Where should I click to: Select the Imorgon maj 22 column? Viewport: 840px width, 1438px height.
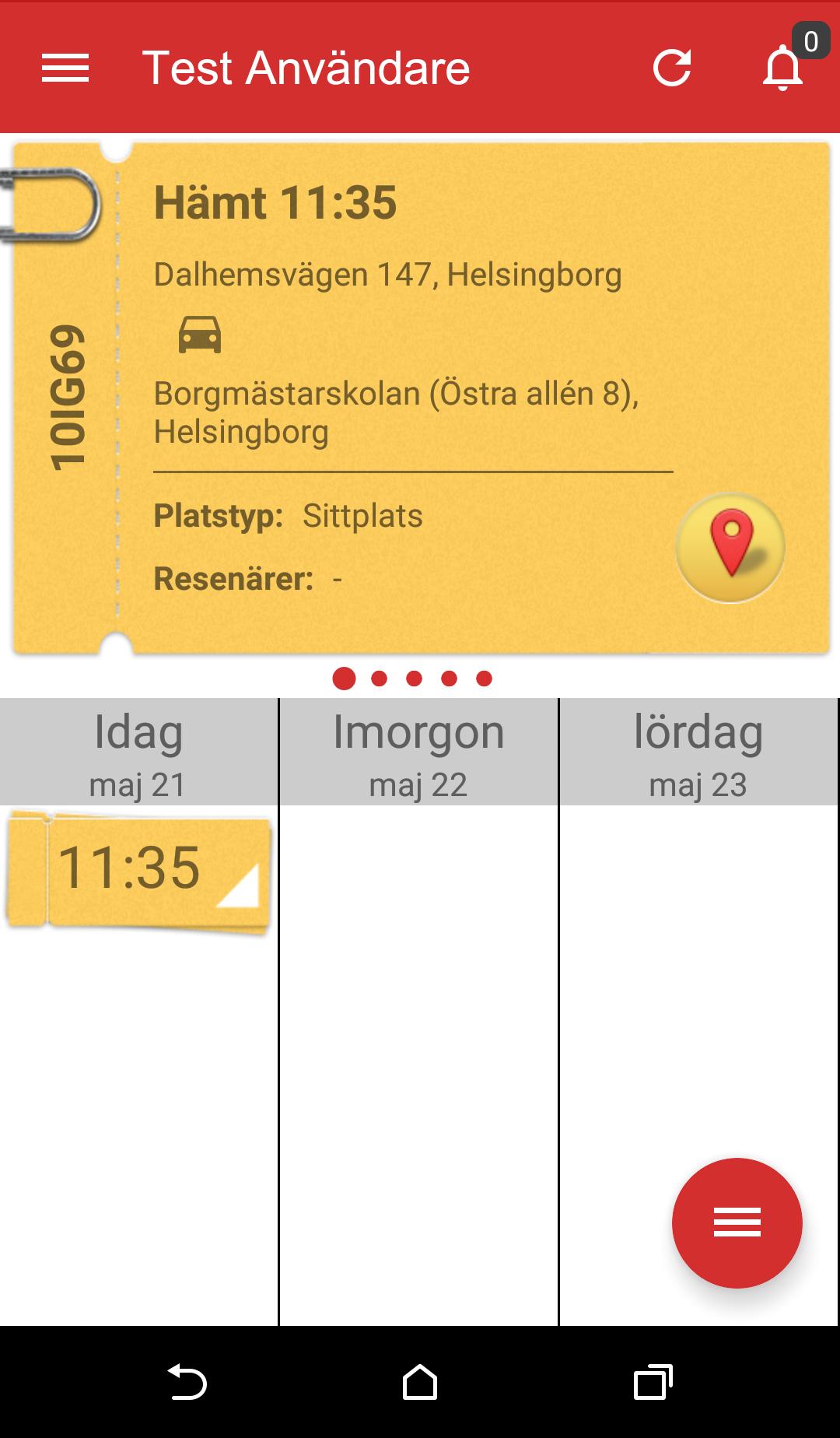[418, 752]
